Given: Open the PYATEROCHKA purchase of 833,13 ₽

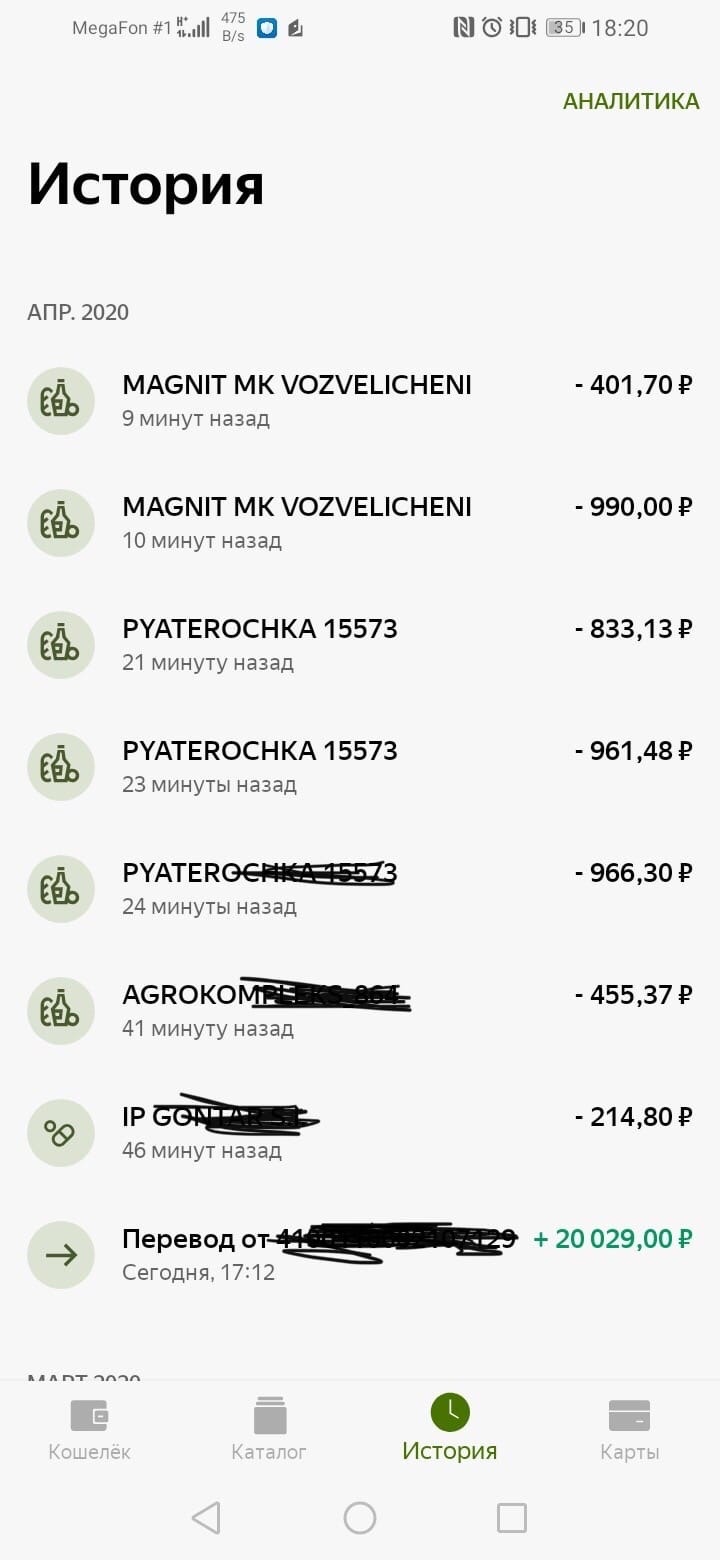Looking at the screenshot, I should click(360, 644).
